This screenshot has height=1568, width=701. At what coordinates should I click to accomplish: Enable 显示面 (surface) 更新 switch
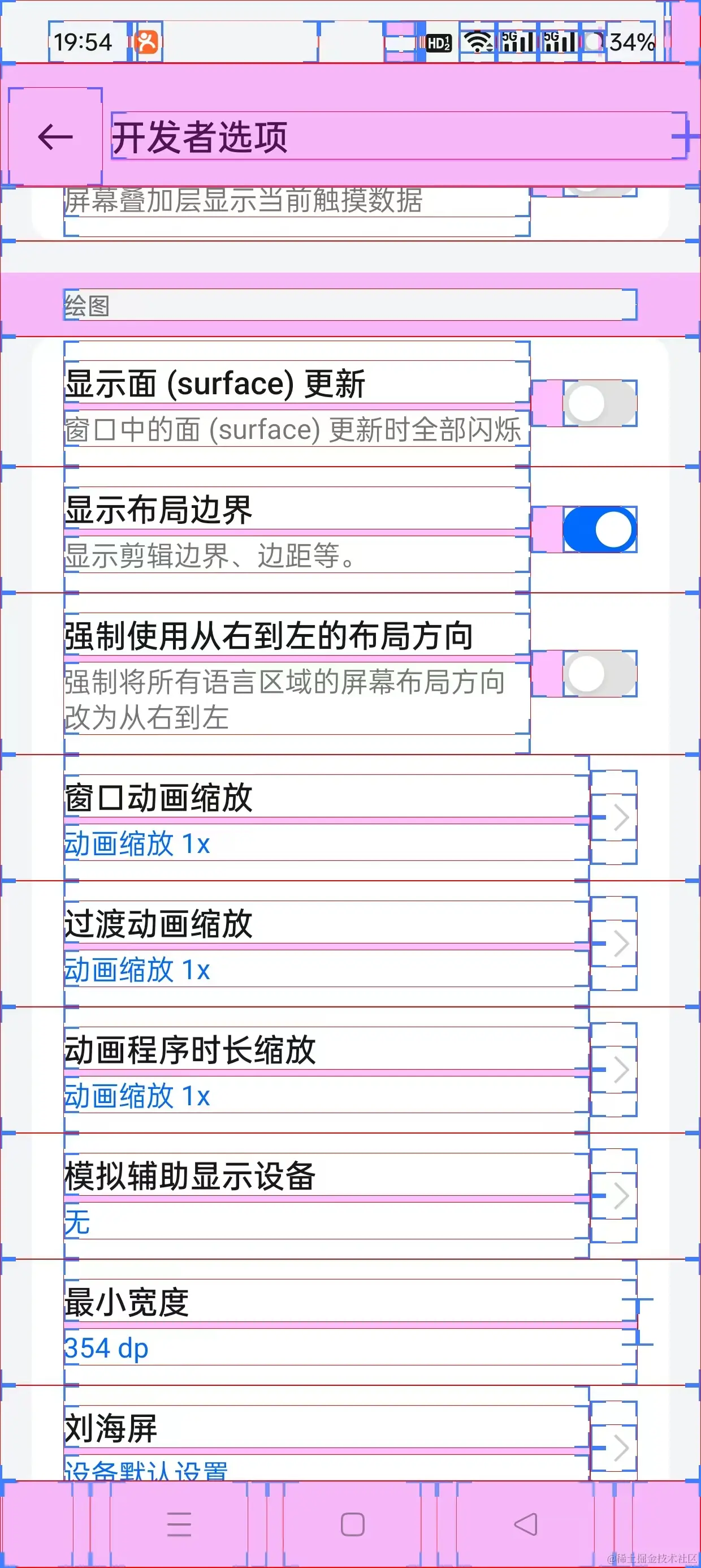599,403
